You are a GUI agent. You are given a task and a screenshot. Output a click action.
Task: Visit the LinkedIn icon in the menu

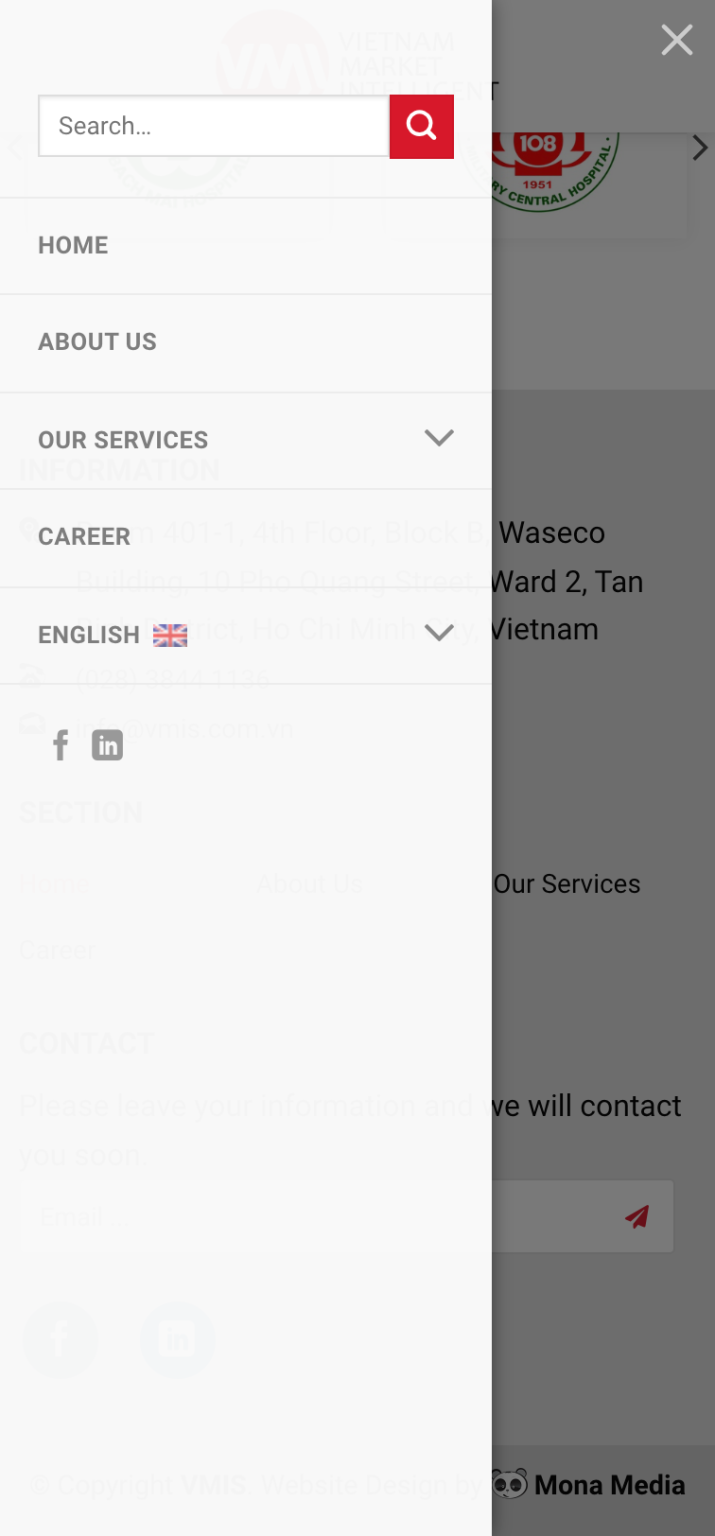107,745
